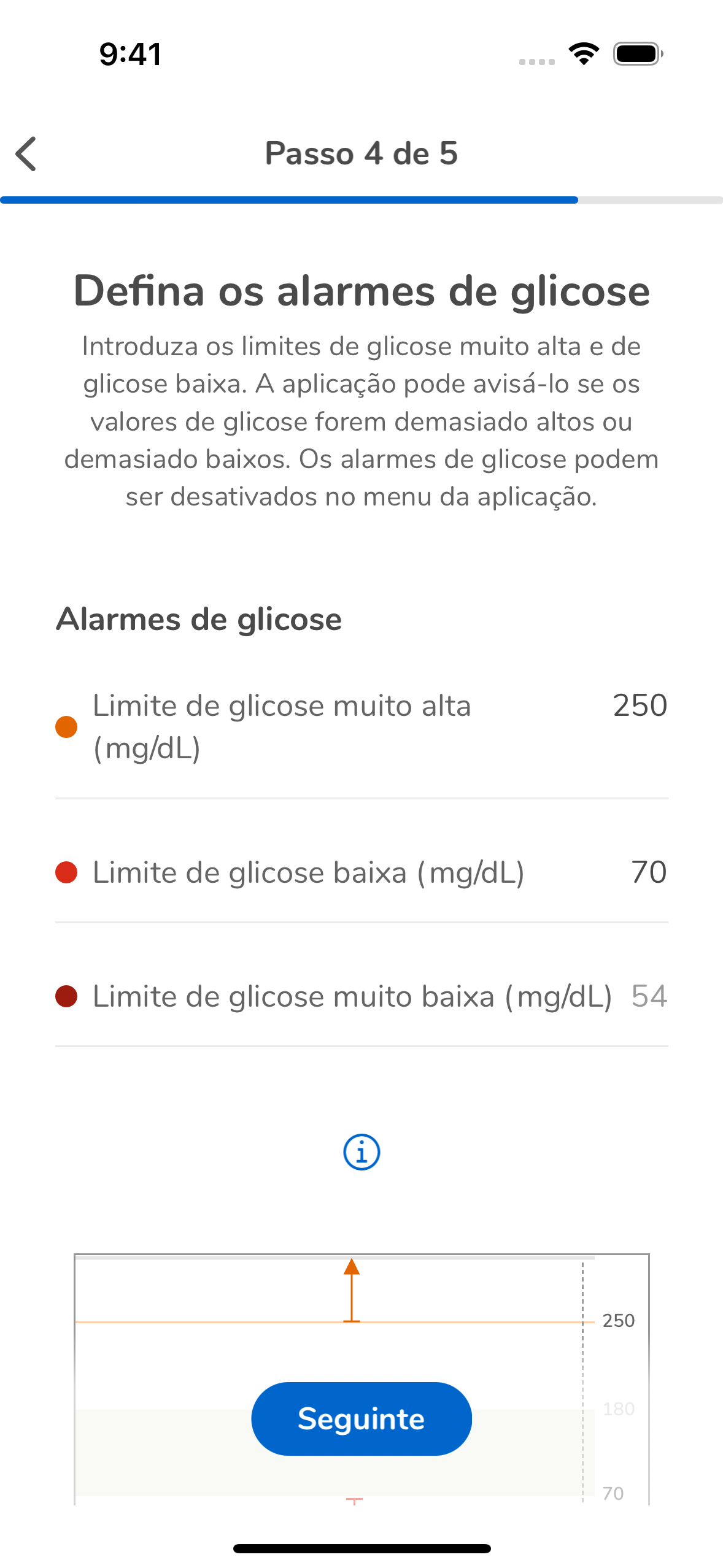This screenshot has width=723, height=1568.
Task: Tap the battery status icon
Action: pyautogui.click(x=635, y=54)
